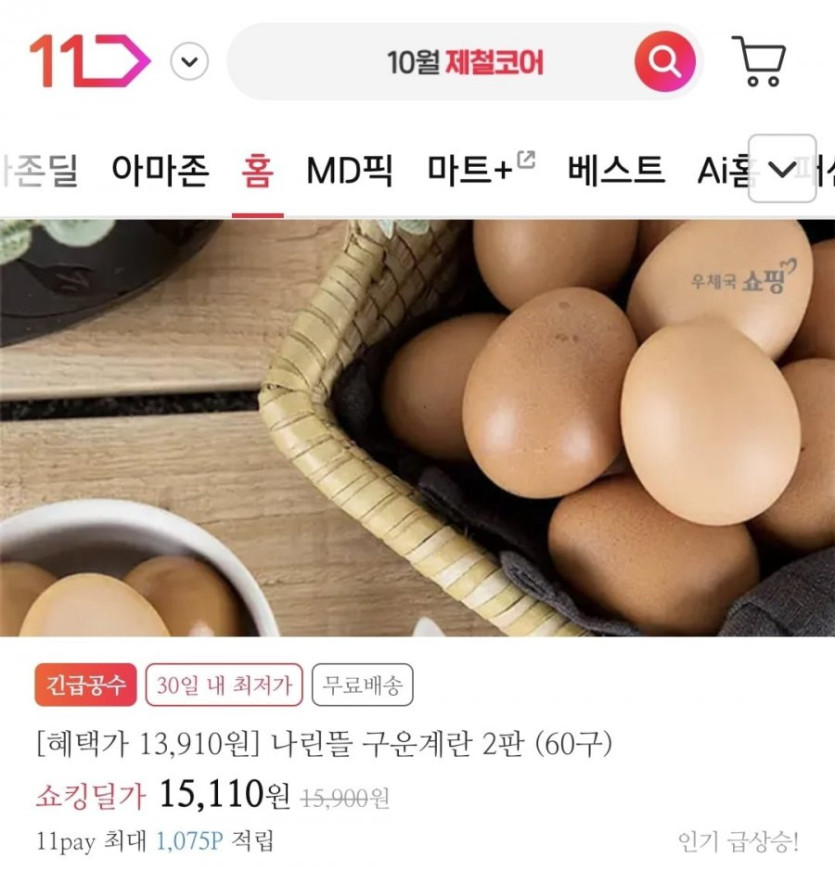Expand the dropdown next to 11st logo
The image size is (835, 871).
point(189,62)
